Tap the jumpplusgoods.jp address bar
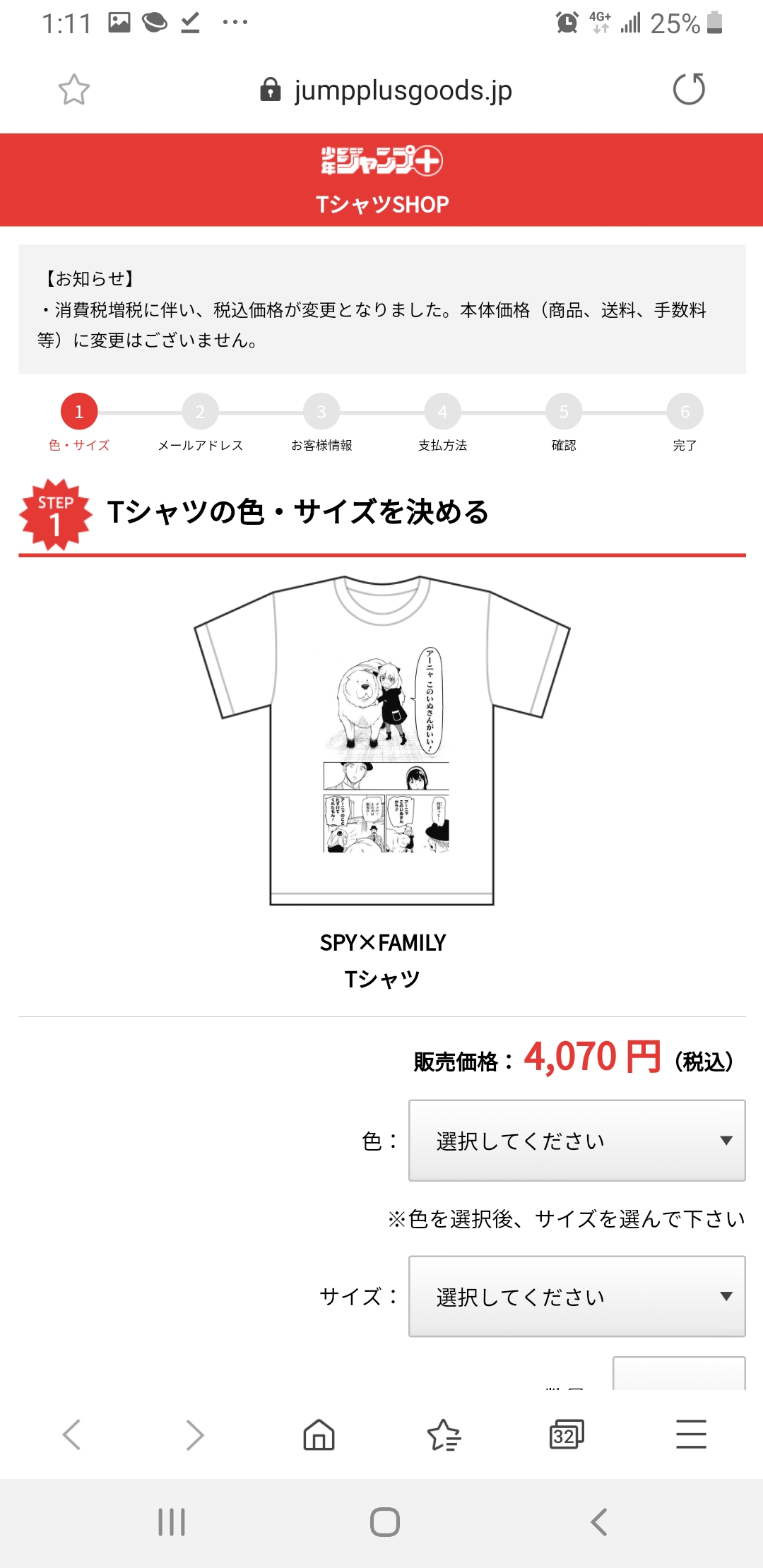Viewport: 763px width, 1568px height. 386,90
